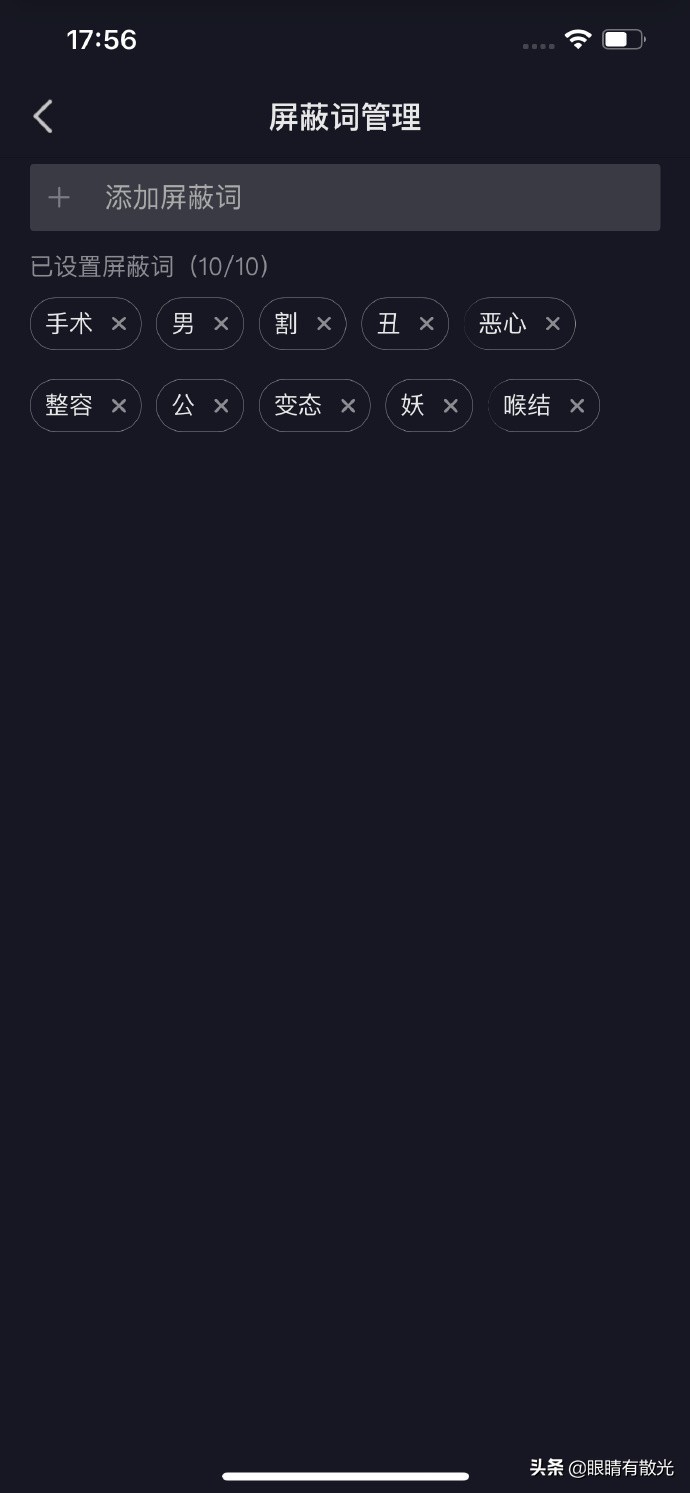The height and width of the screenshot is (1493, 690).
Task: Delete the 丑 blocked word
Action: [x=426, y=324]
